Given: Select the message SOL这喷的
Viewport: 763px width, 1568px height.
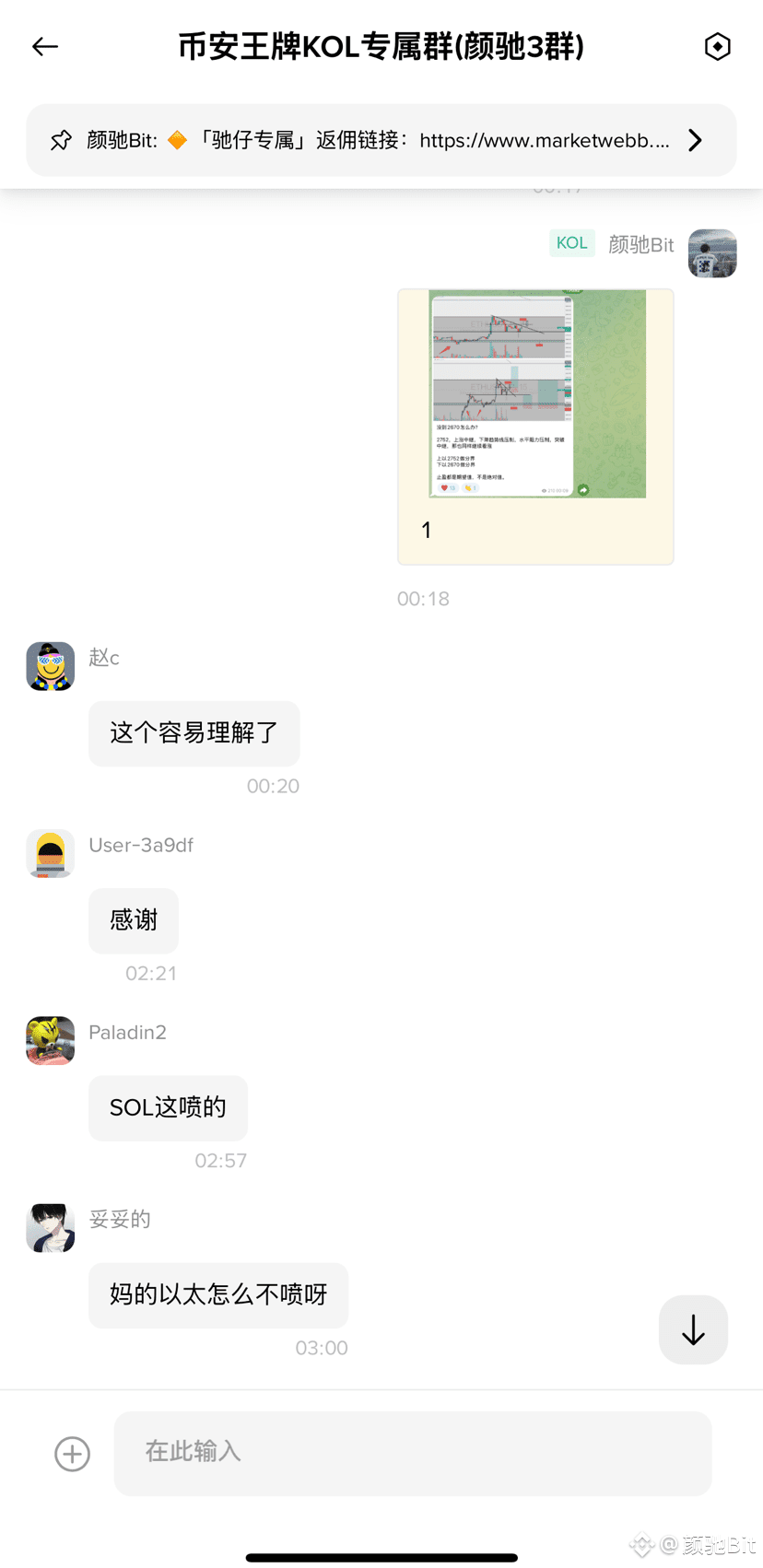Looking at the screenshot, I should [168, 1107].
